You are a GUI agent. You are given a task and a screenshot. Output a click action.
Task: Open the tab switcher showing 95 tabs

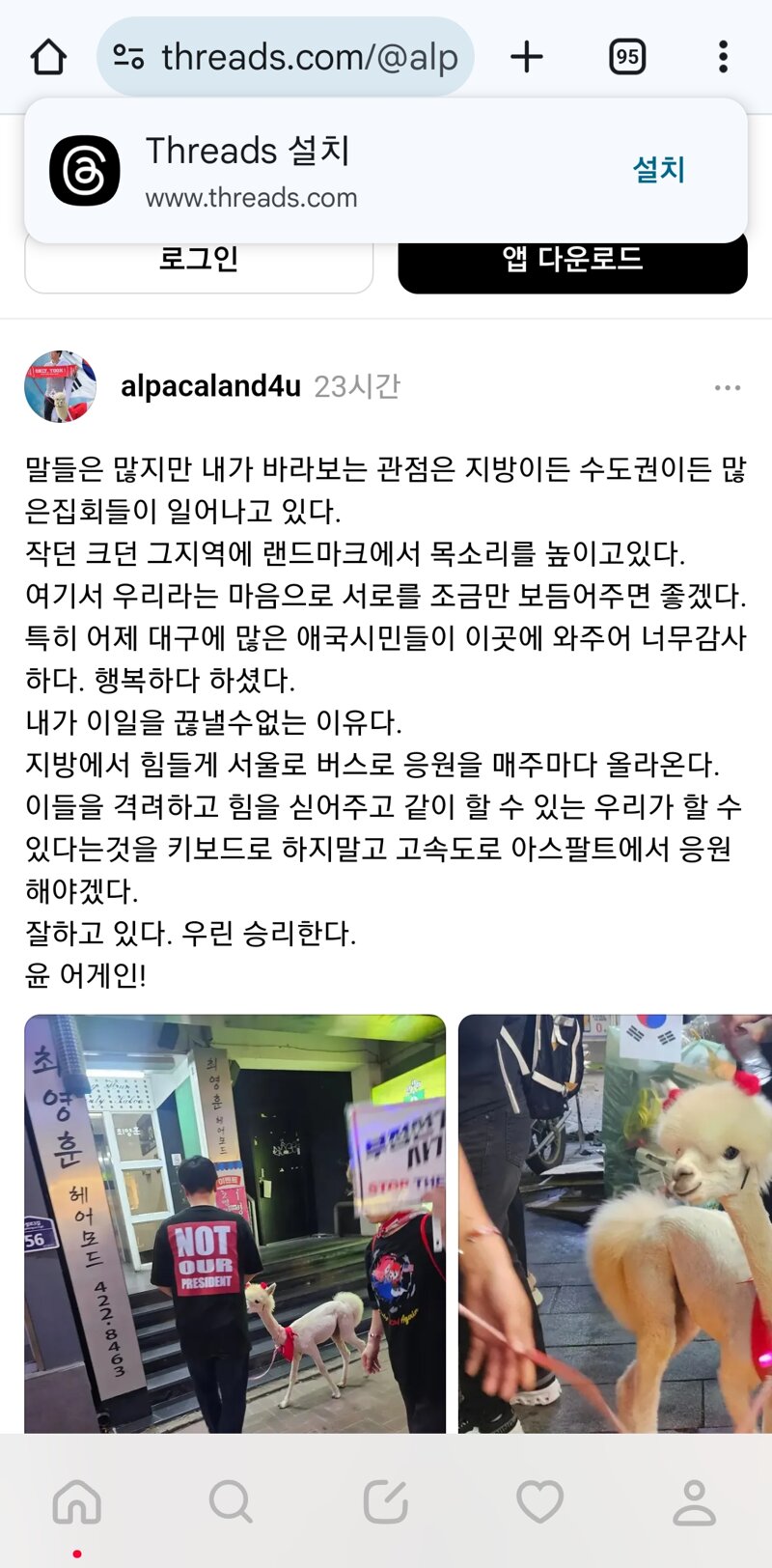(627, 57)
